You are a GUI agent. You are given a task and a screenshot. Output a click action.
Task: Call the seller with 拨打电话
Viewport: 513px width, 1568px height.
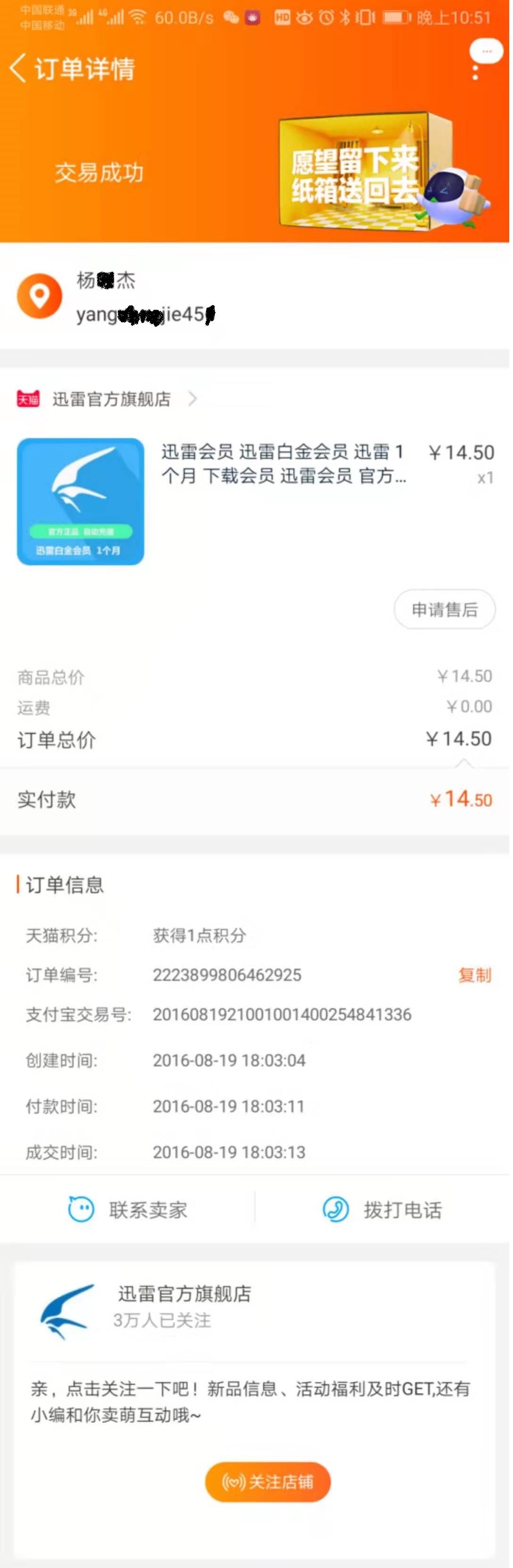coord(382,1209)
